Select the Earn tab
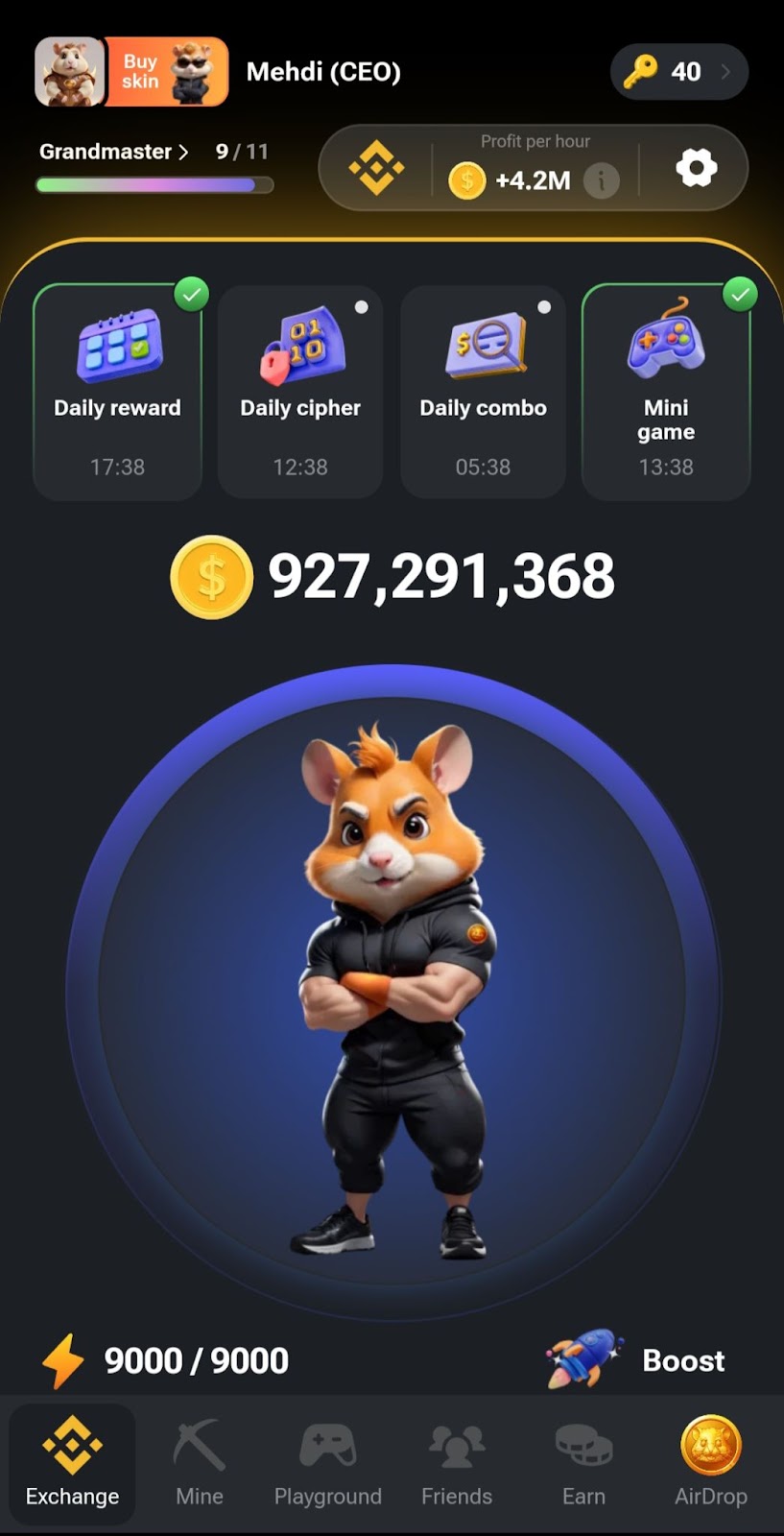 point(583,1464)
